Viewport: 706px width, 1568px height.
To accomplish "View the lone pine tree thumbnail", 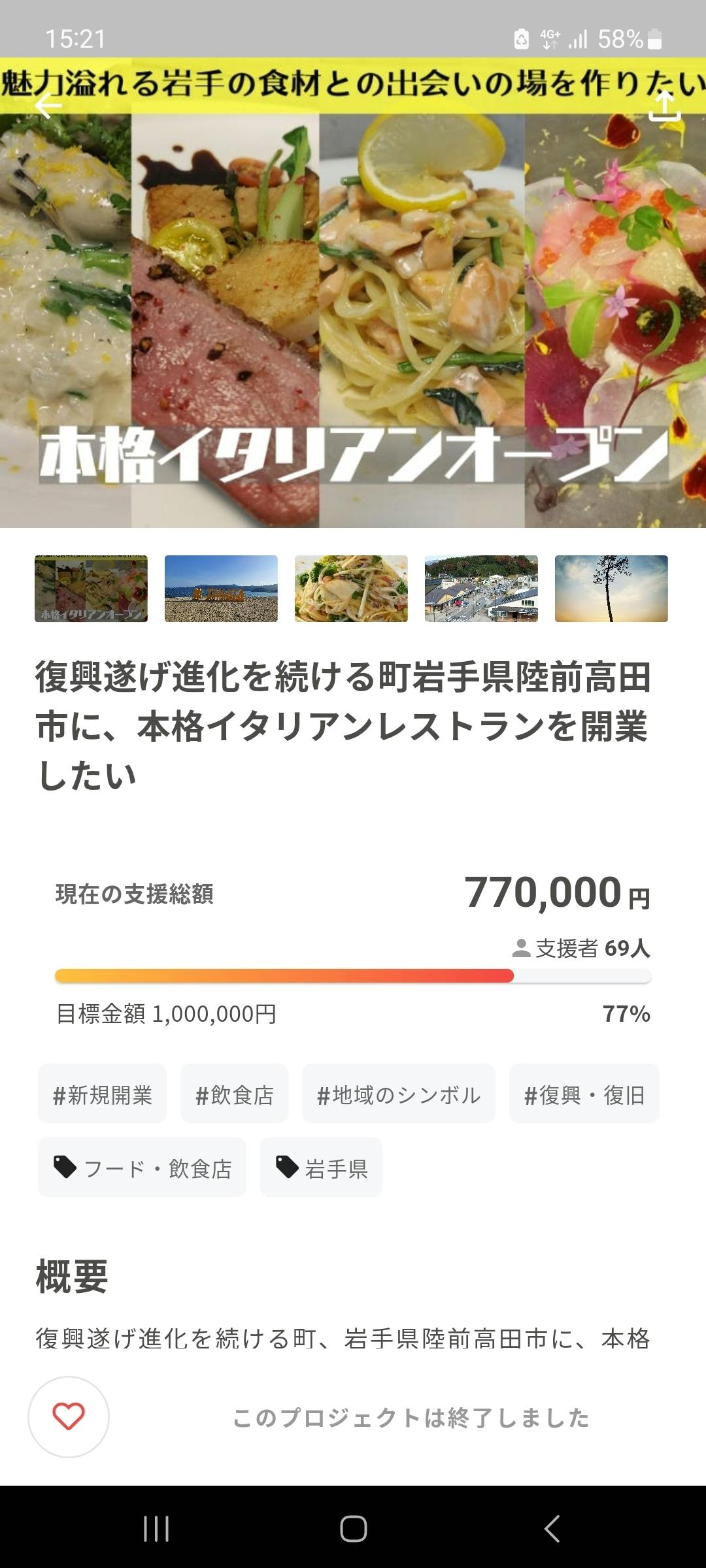I will point(611,589).
